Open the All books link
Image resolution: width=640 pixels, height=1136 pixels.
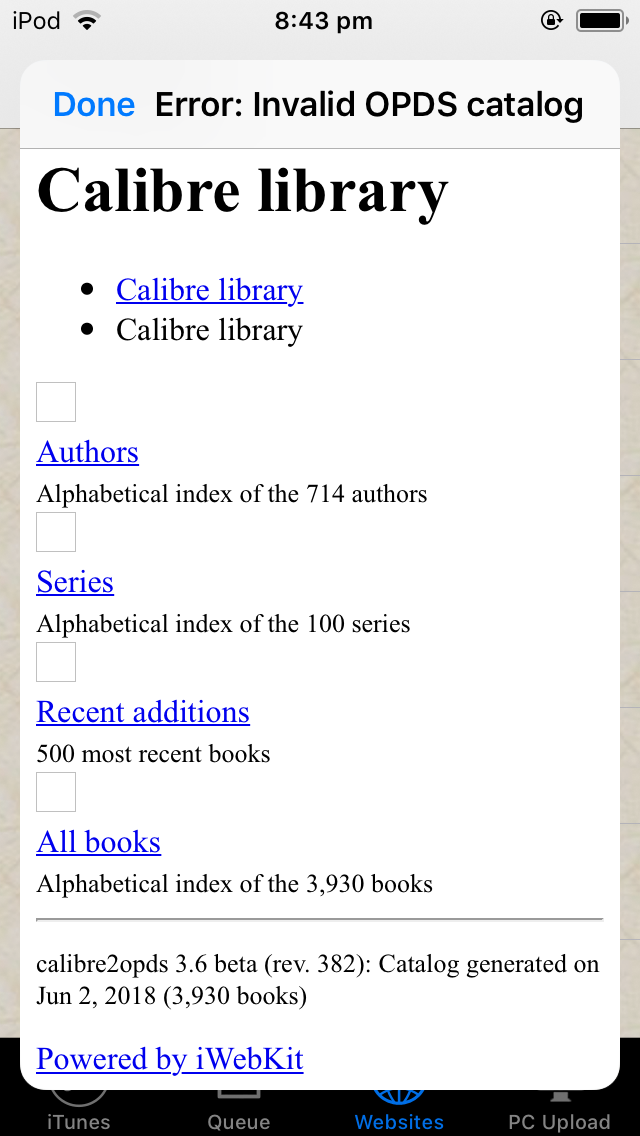[99, 842]
